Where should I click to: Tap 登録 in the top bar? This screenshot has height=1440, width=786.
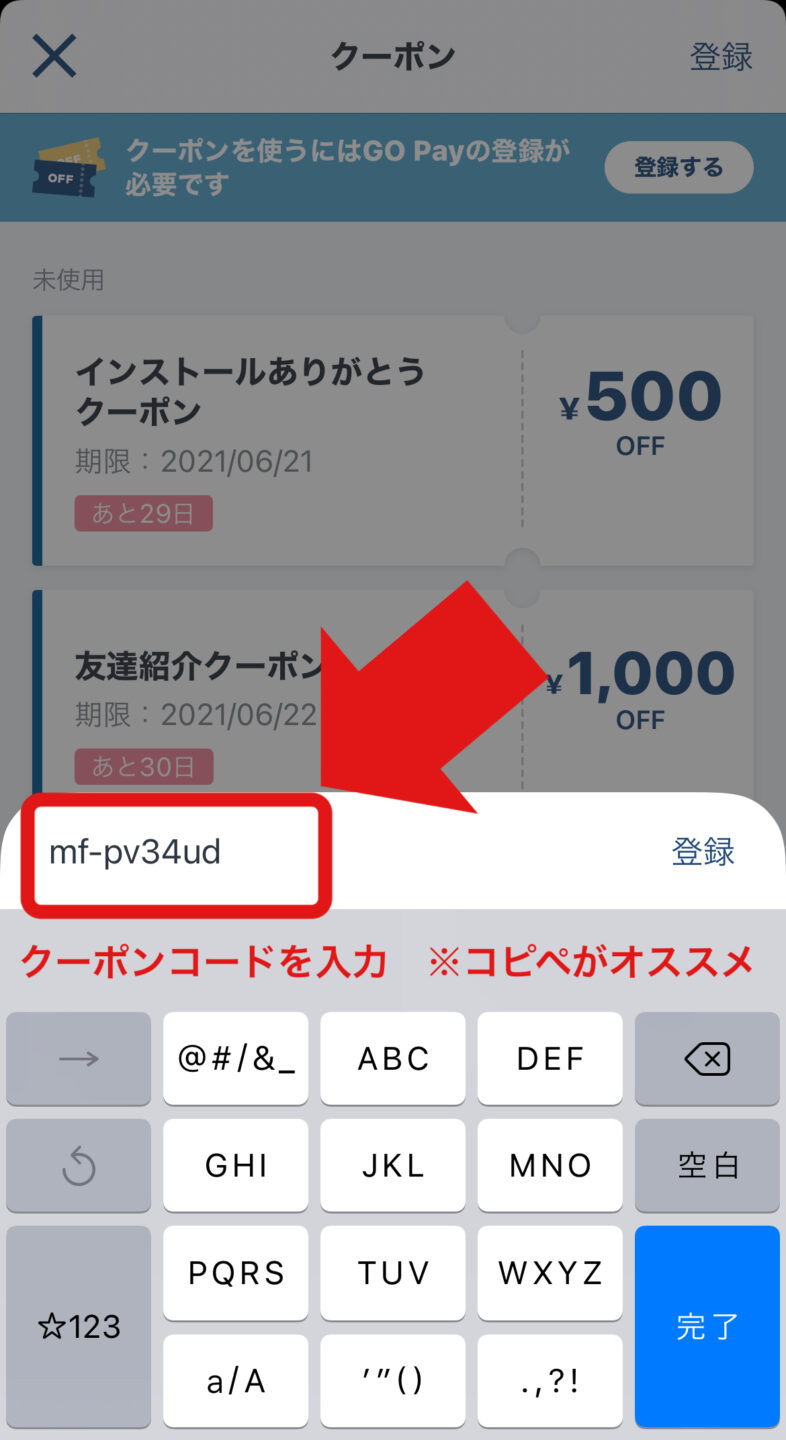pos(721,56)
